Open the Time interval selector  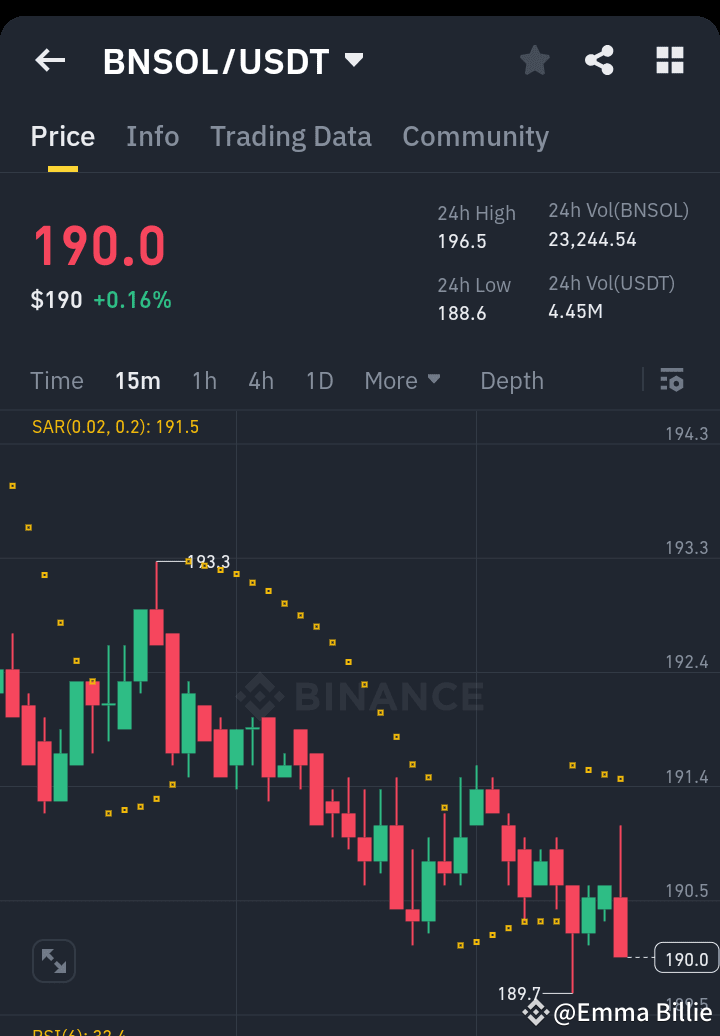(x=56, y=380)
